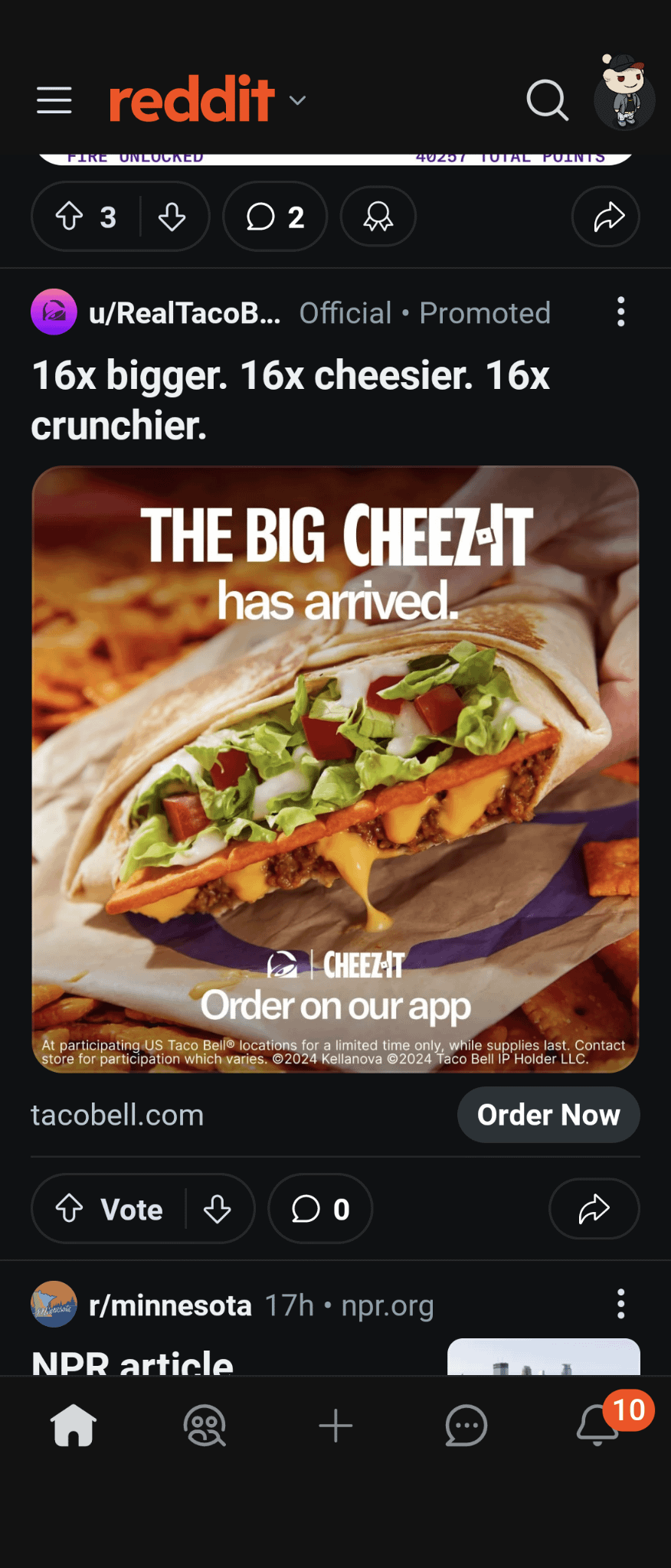The width and height of the screenshot is (671, 1568).
Task: Open the 2 comments on top post
Action: pos(275,217)
